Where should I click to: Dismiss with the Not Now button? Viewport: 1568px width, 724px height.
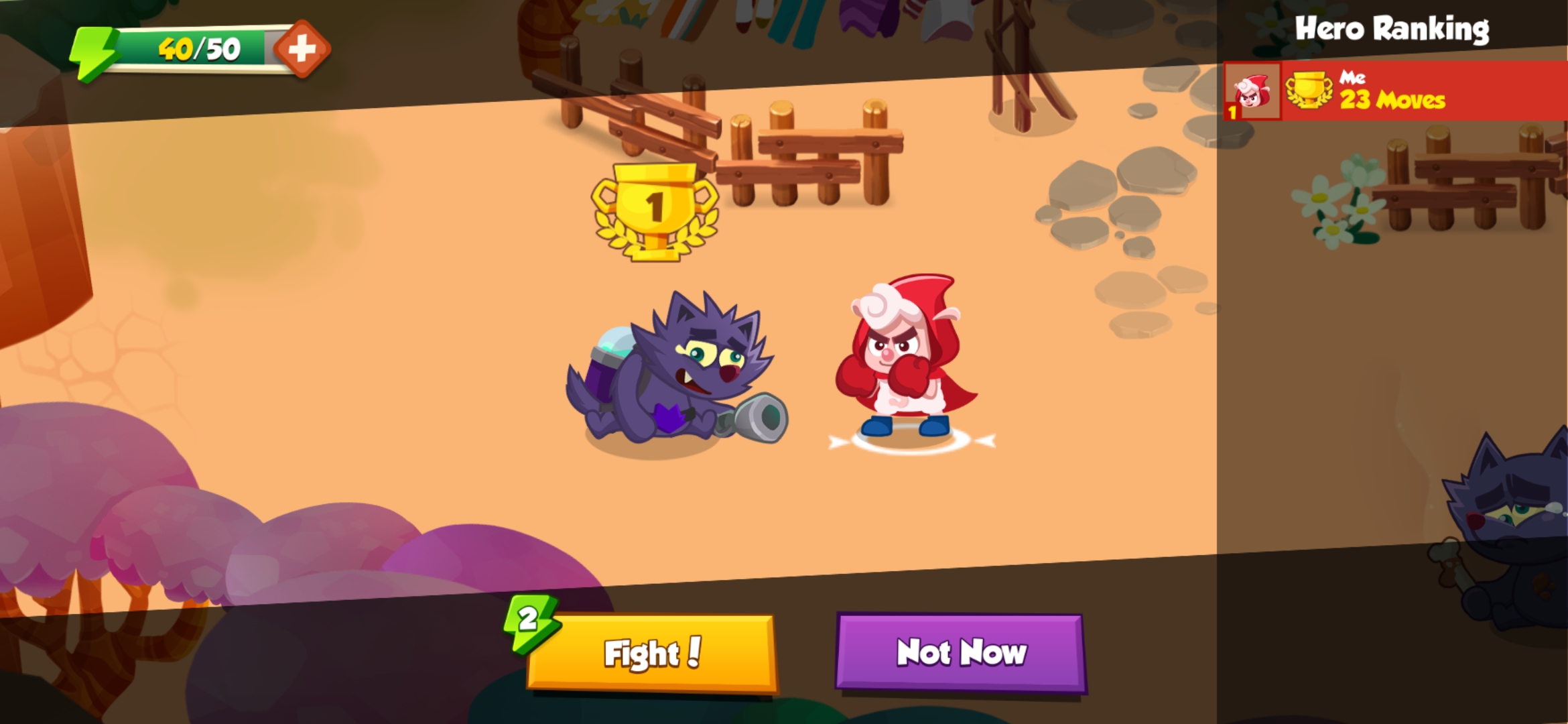pos(960,652)
